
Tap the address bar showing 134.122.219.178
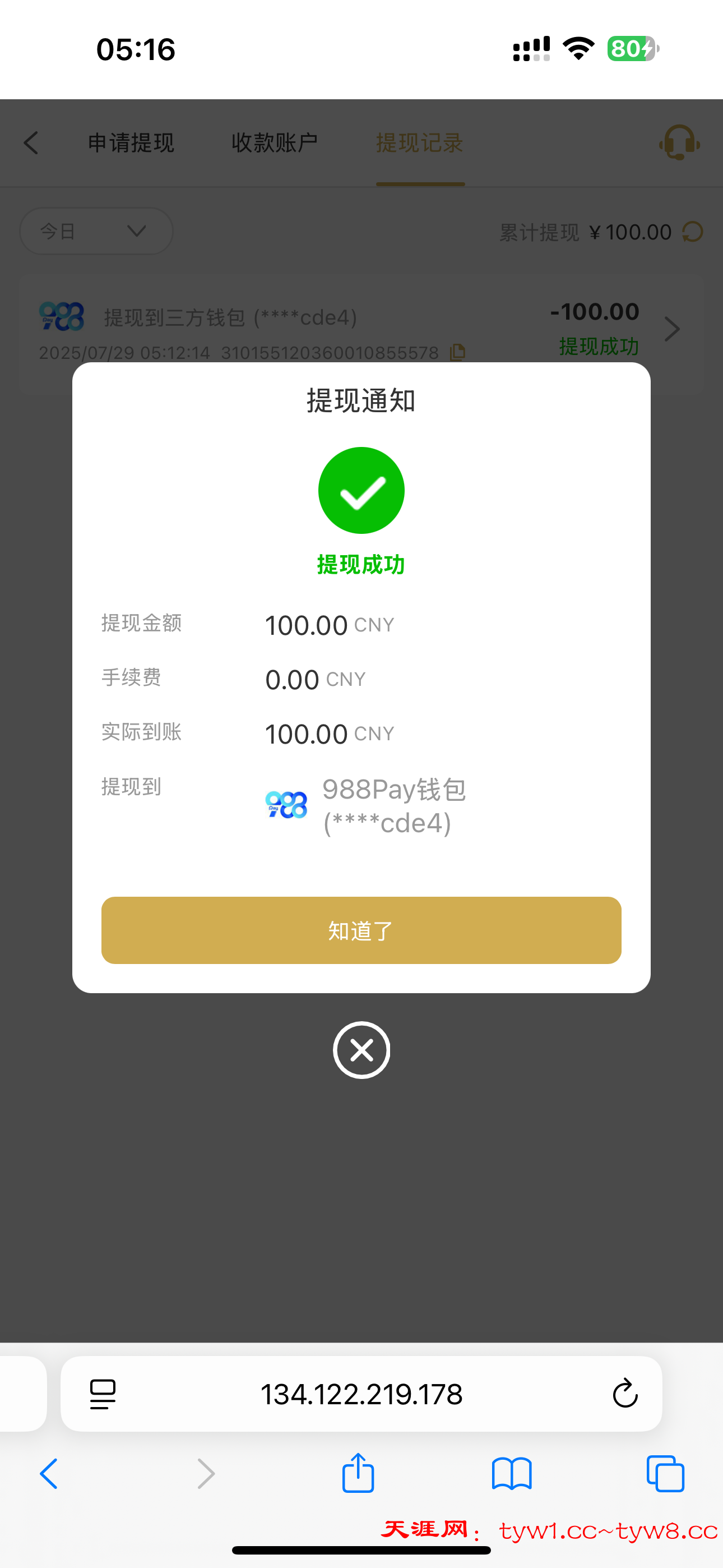click(x=361, y=1394)
